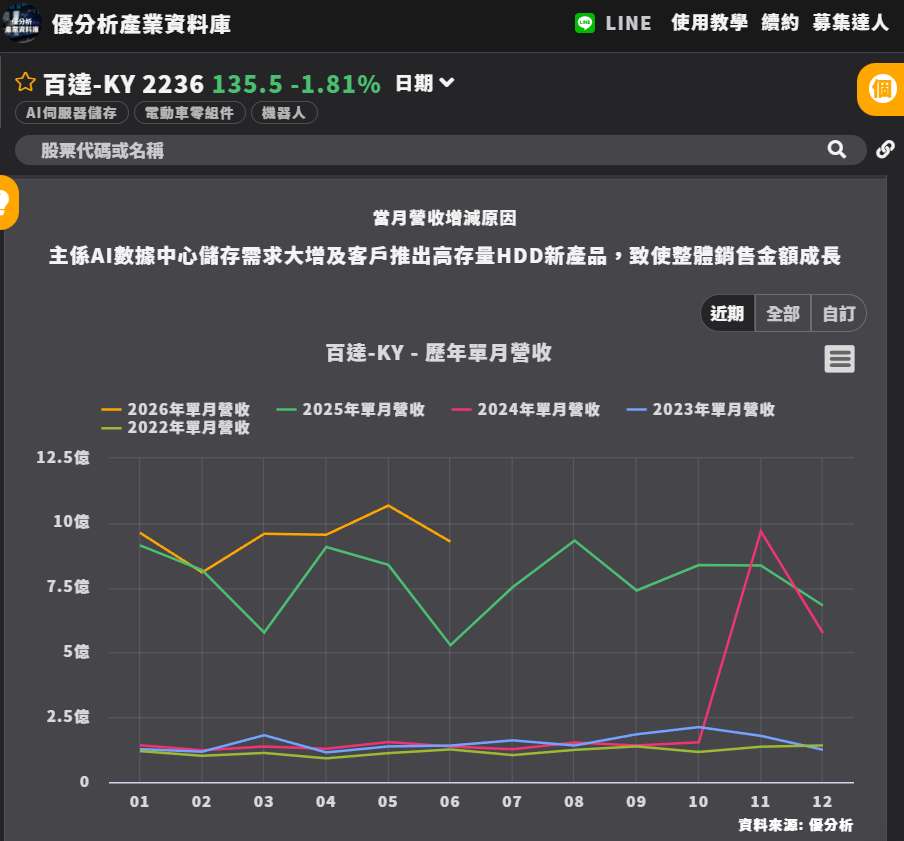This screenshot has height=841, width=904.
Task: Select the 電動車零組件 tag
Action: (x=190, y=112)
